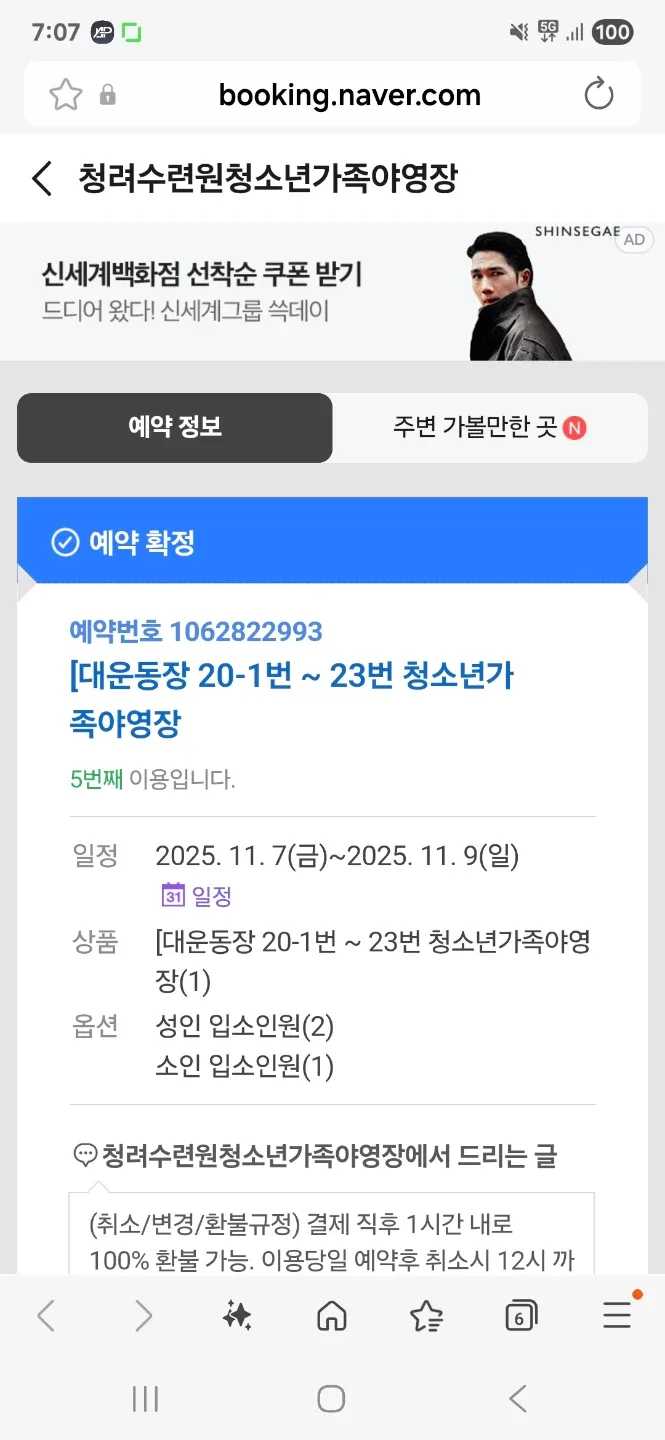
Task: Go to the browser home page
Action: [331, 1316]
